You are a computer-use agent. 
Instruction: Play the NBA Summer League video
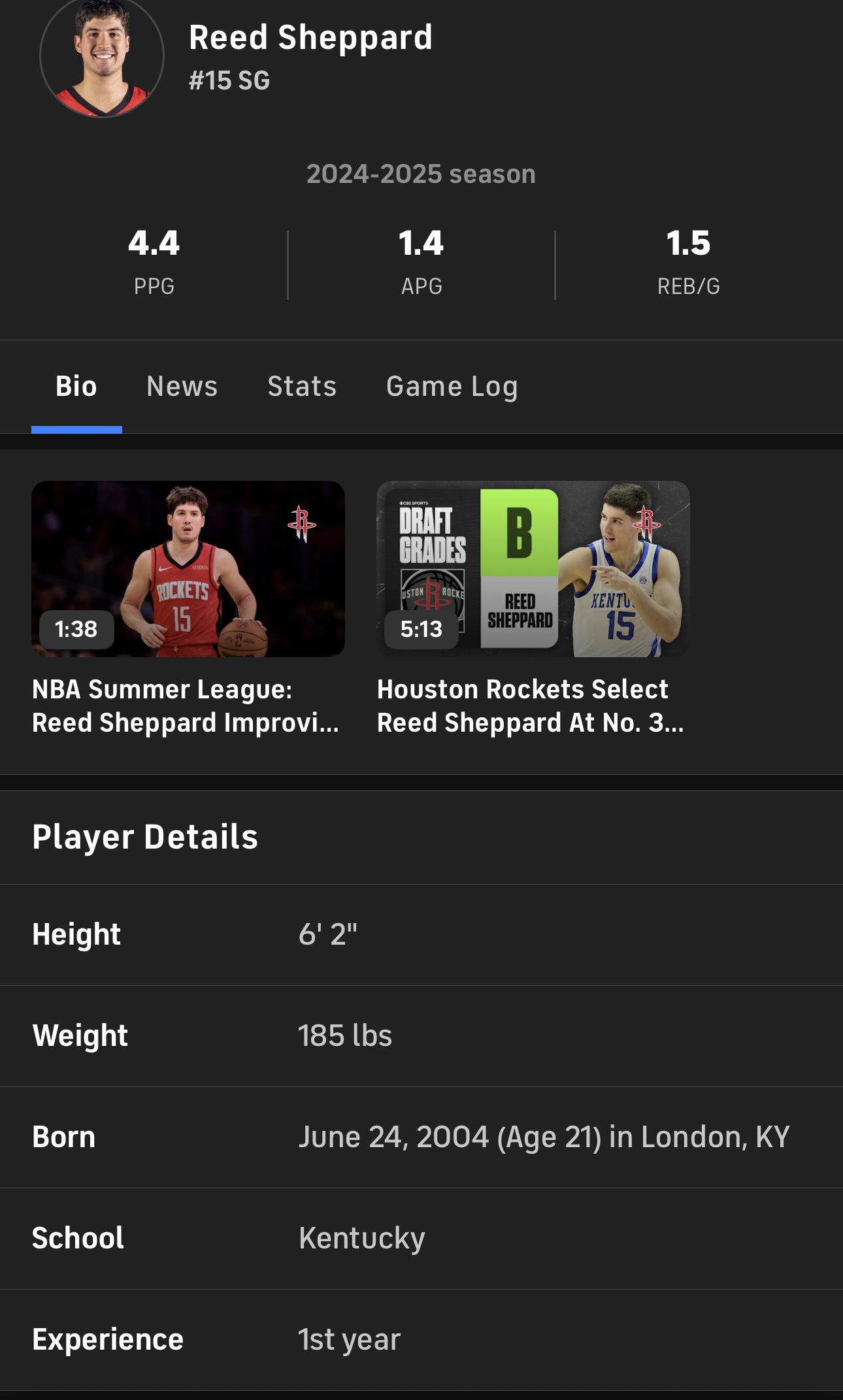[x=188, y=569]
